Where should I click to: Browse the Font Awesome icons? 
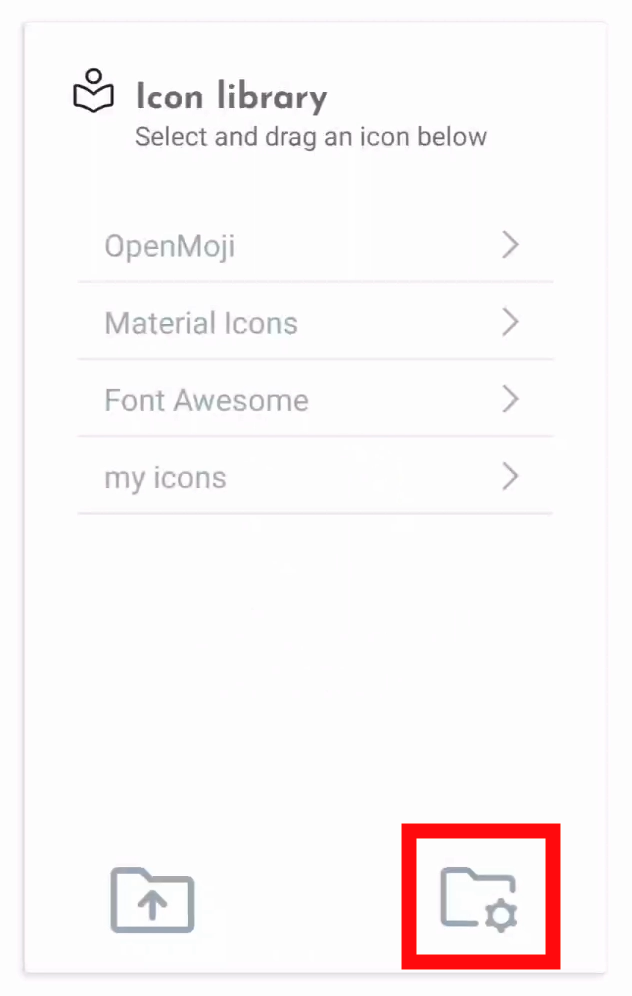tap(314, 400)
